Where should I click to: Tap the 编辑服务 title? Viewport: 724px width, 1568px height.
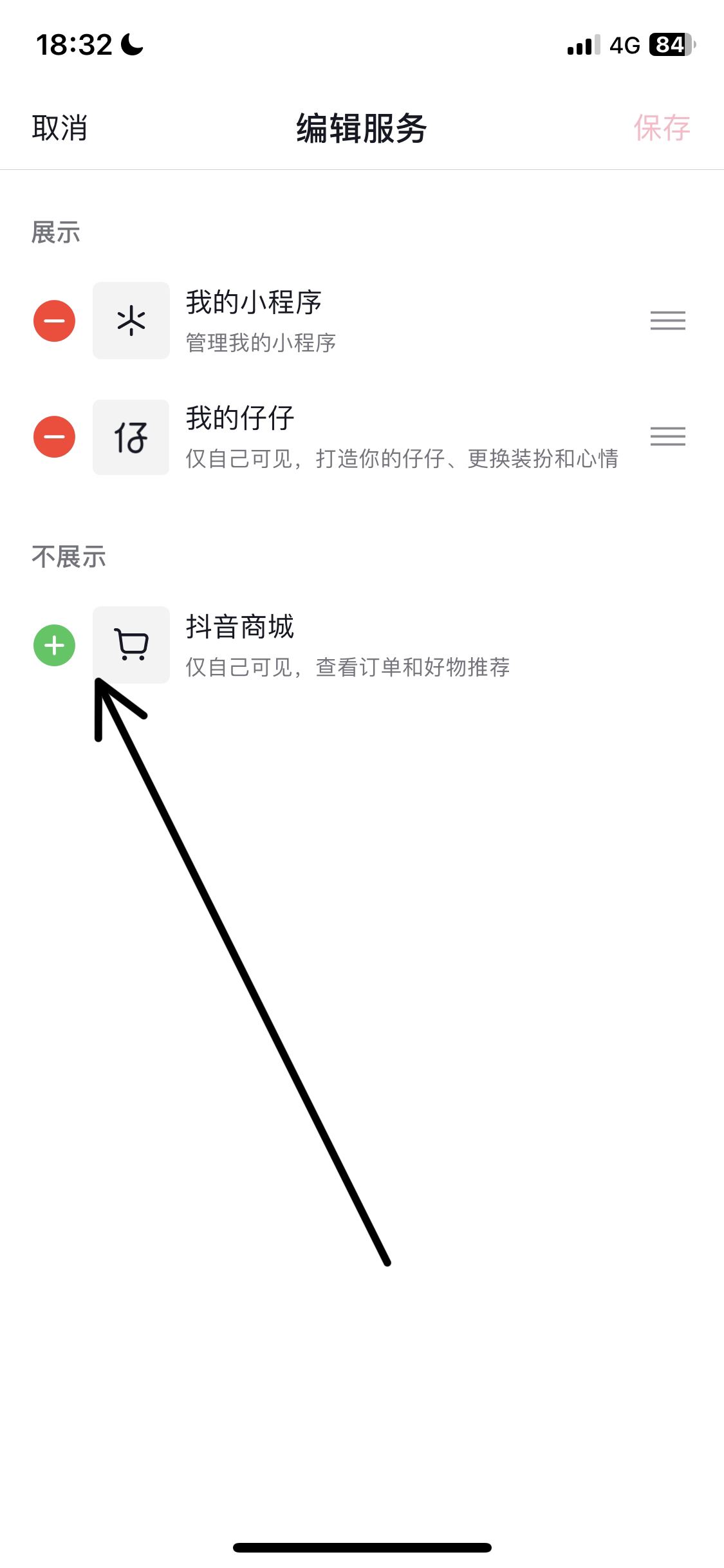[x=362, y=127]
